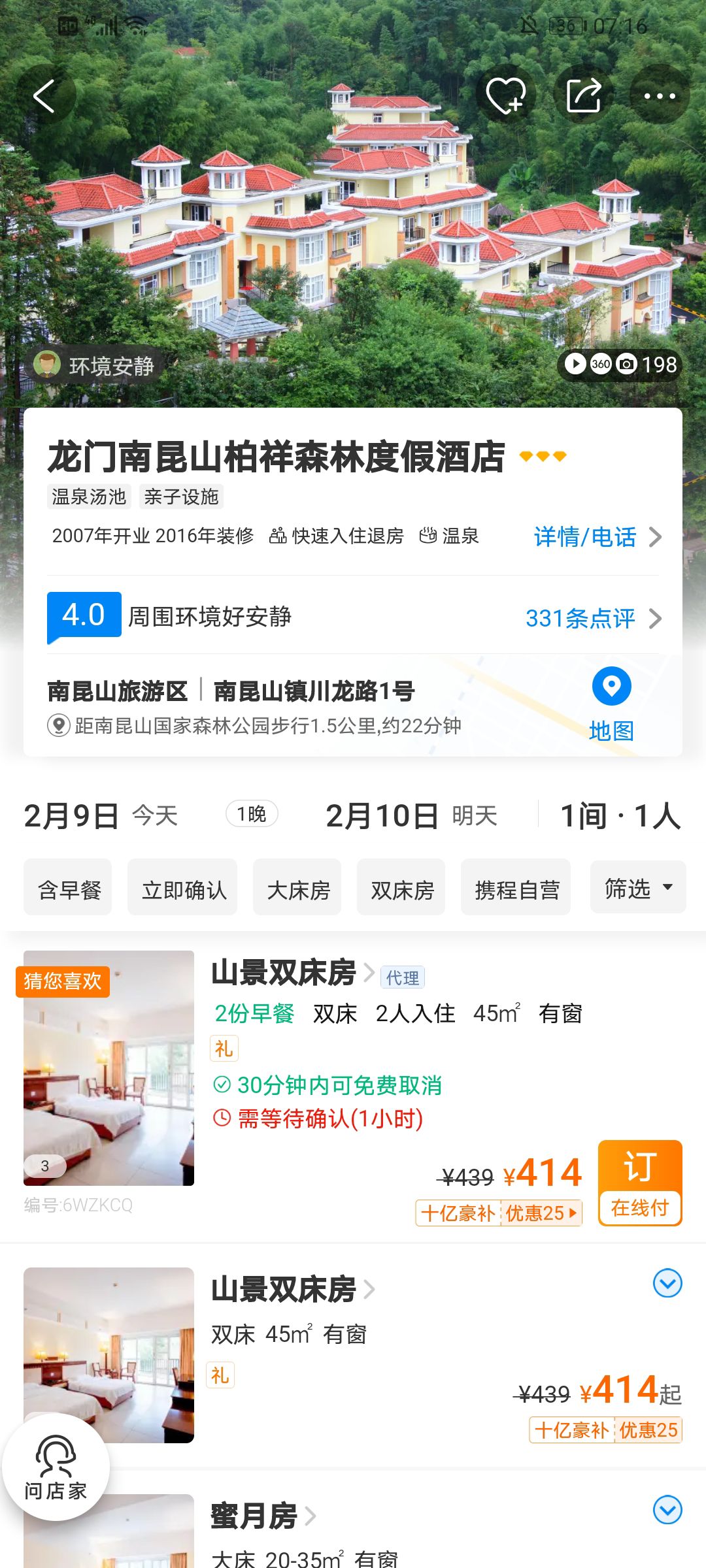706x1568 pixels.
Task: Select the 携程自营 filter chip
Action: pos(516,887)
